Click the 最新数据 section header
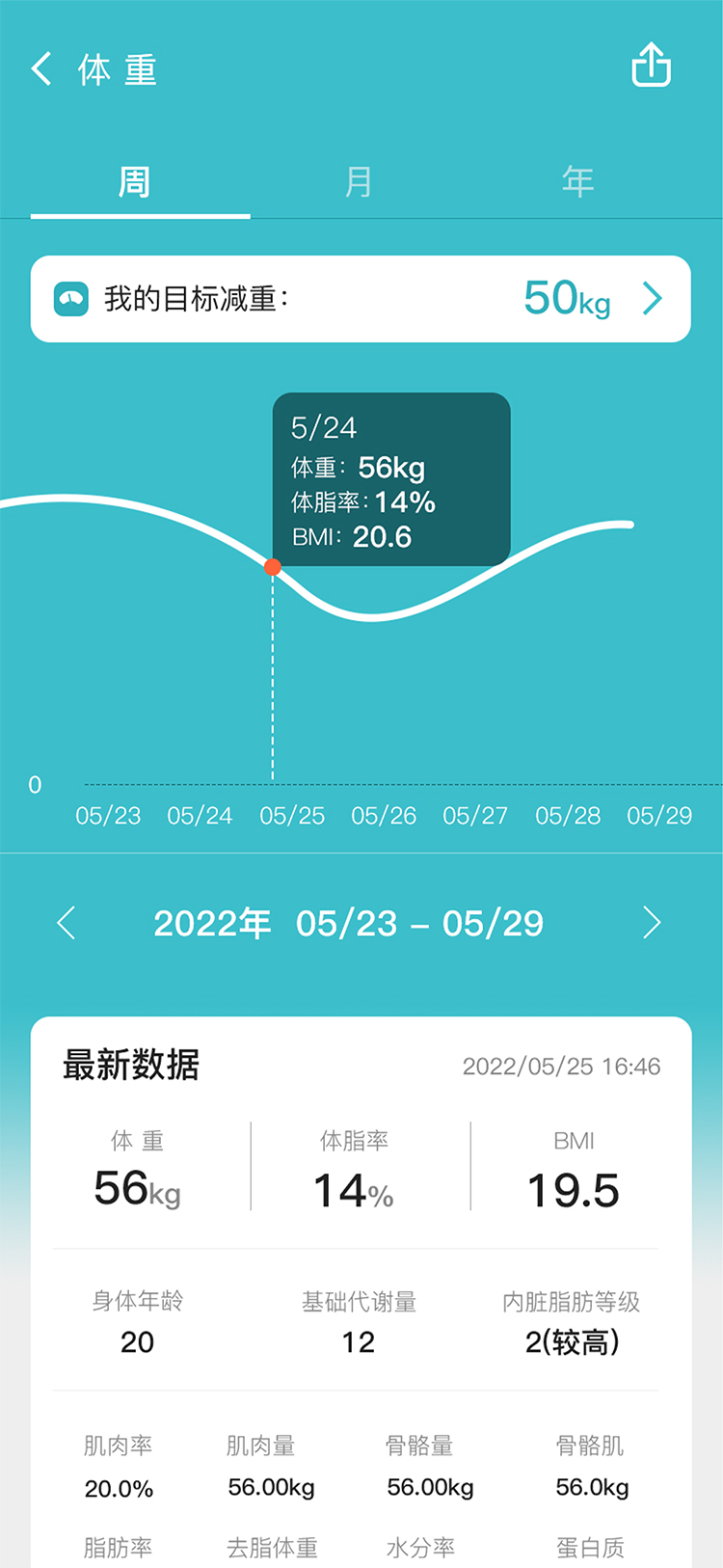 click(x=132, y=1065)
